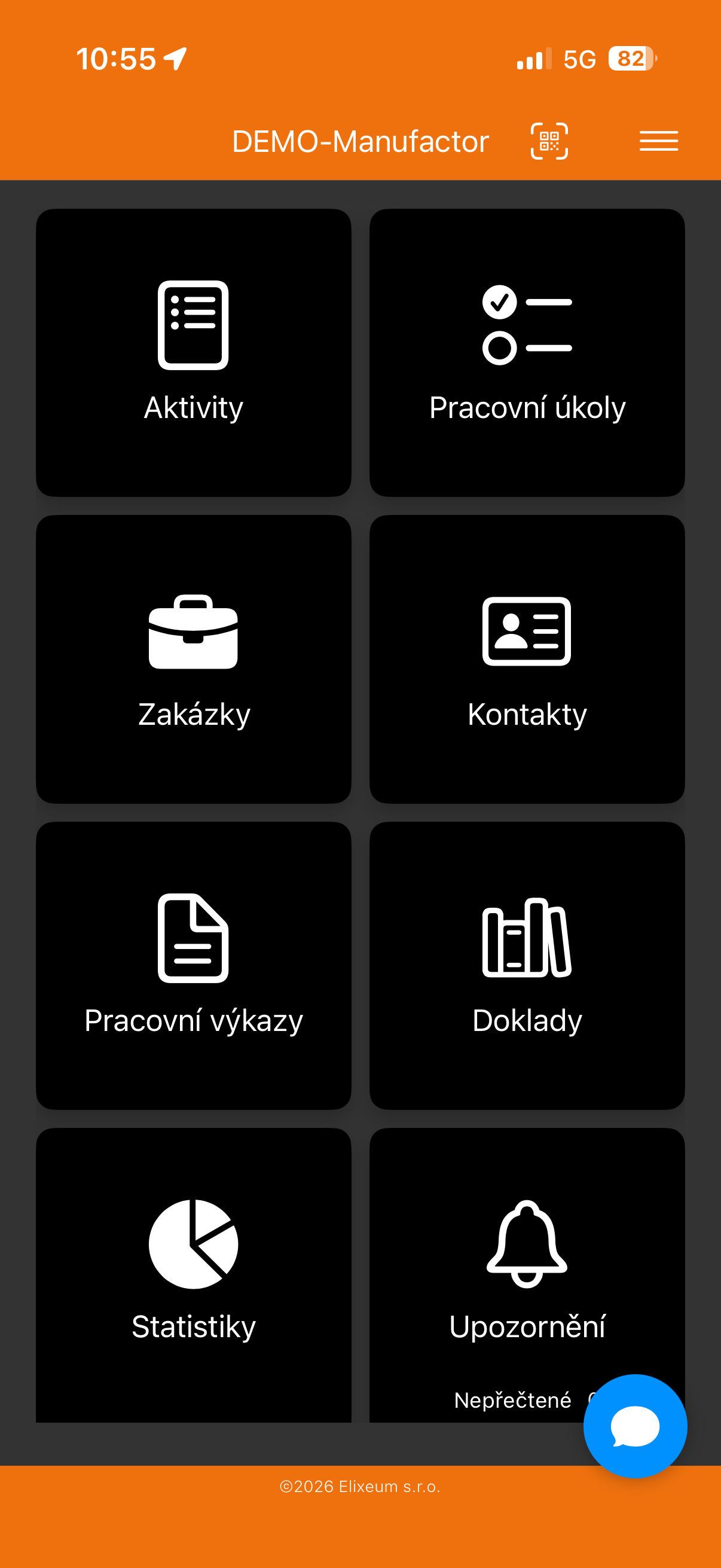Launch the QR code scanner
This screenshot has width=721, height=1568.
549,141
